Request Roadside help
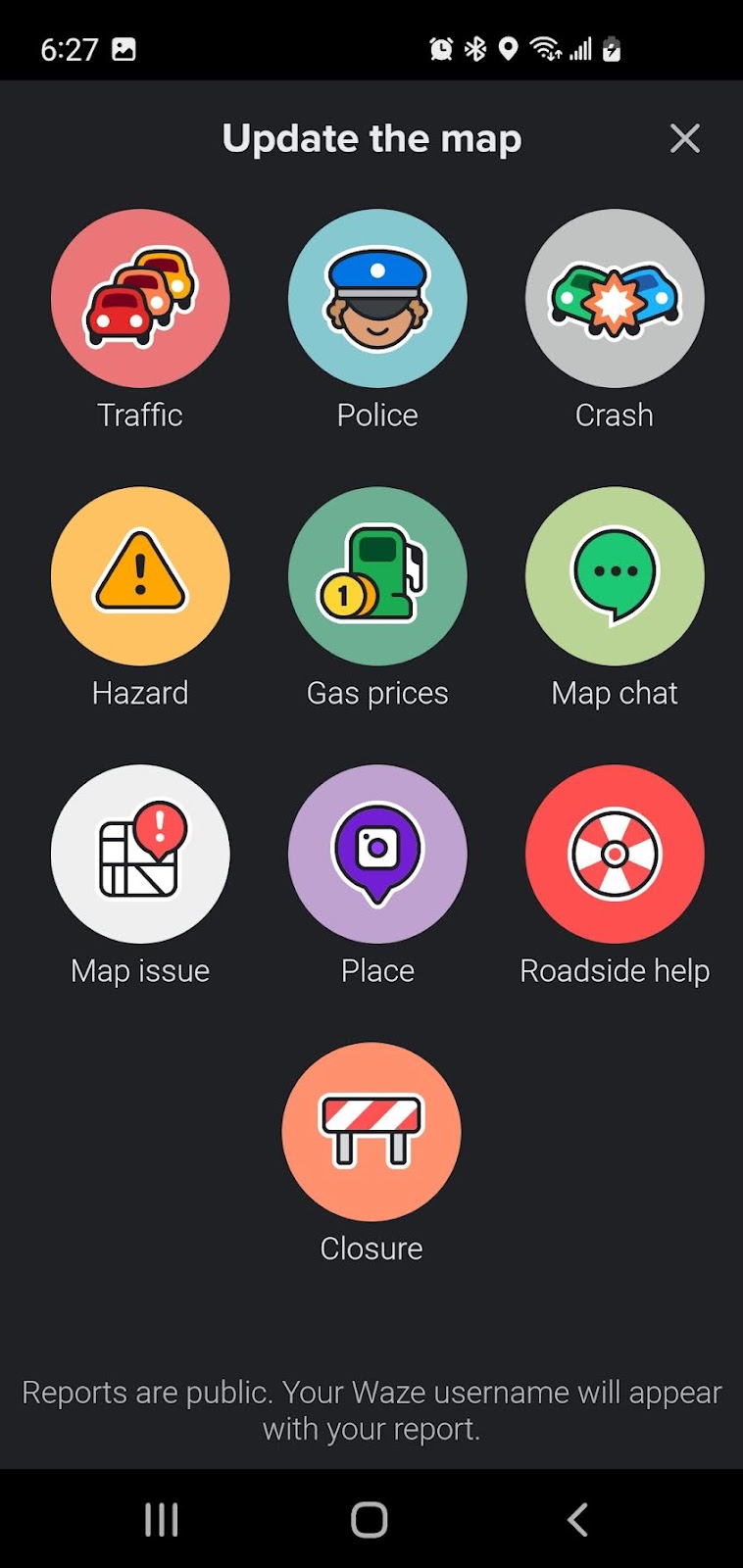Screen dimensions: 743x1568 (615, 854)
